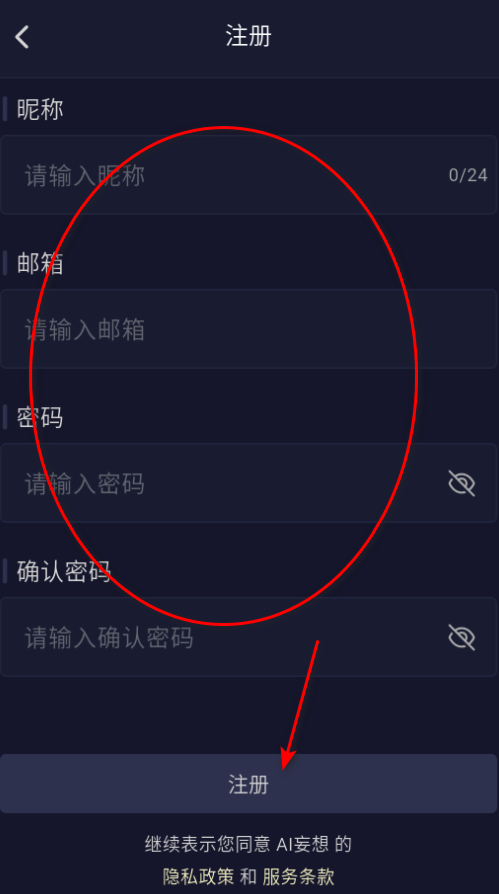Focus the 请输入昵称 nickname field
This screenshot has height=894, width=499.
[248, 175]
